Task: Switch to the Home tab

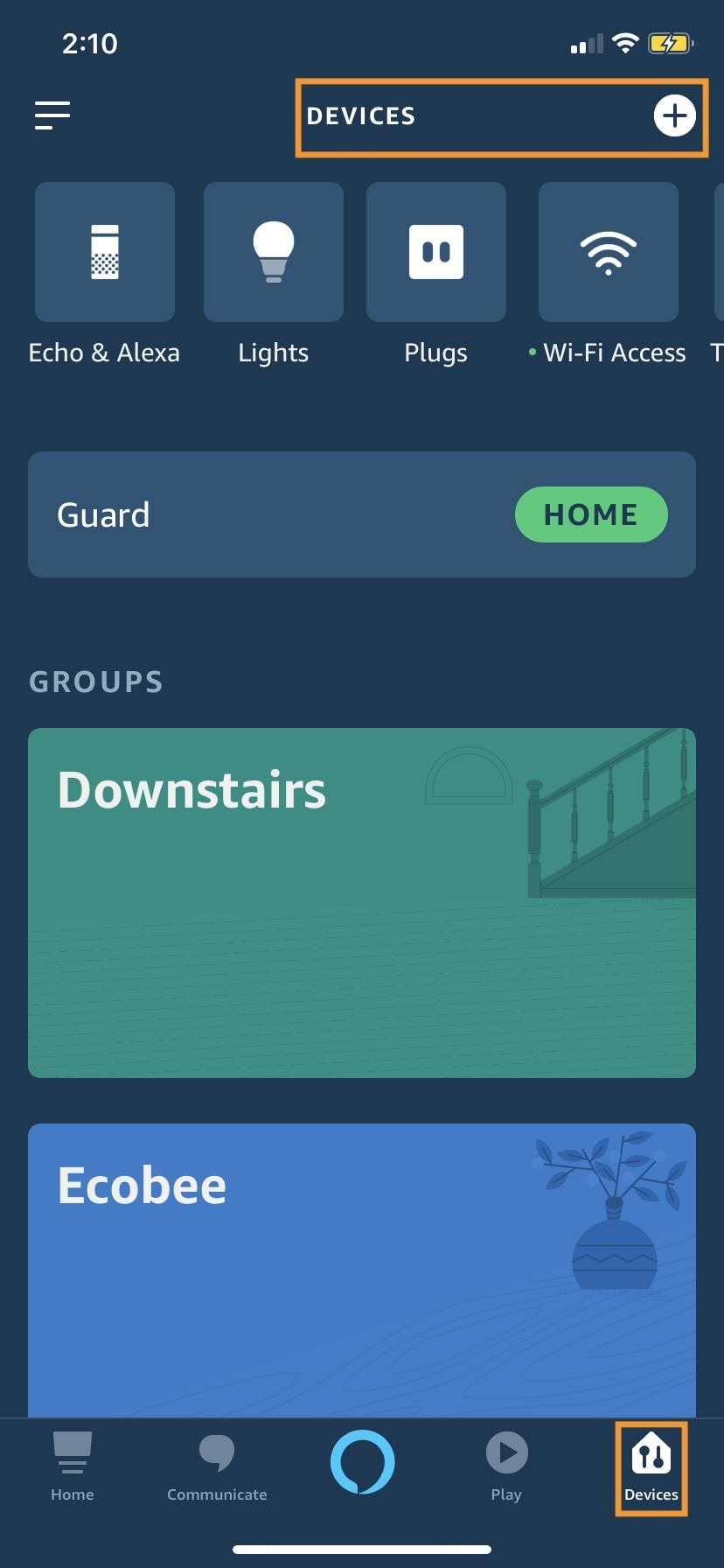Action: [73, 1466]
